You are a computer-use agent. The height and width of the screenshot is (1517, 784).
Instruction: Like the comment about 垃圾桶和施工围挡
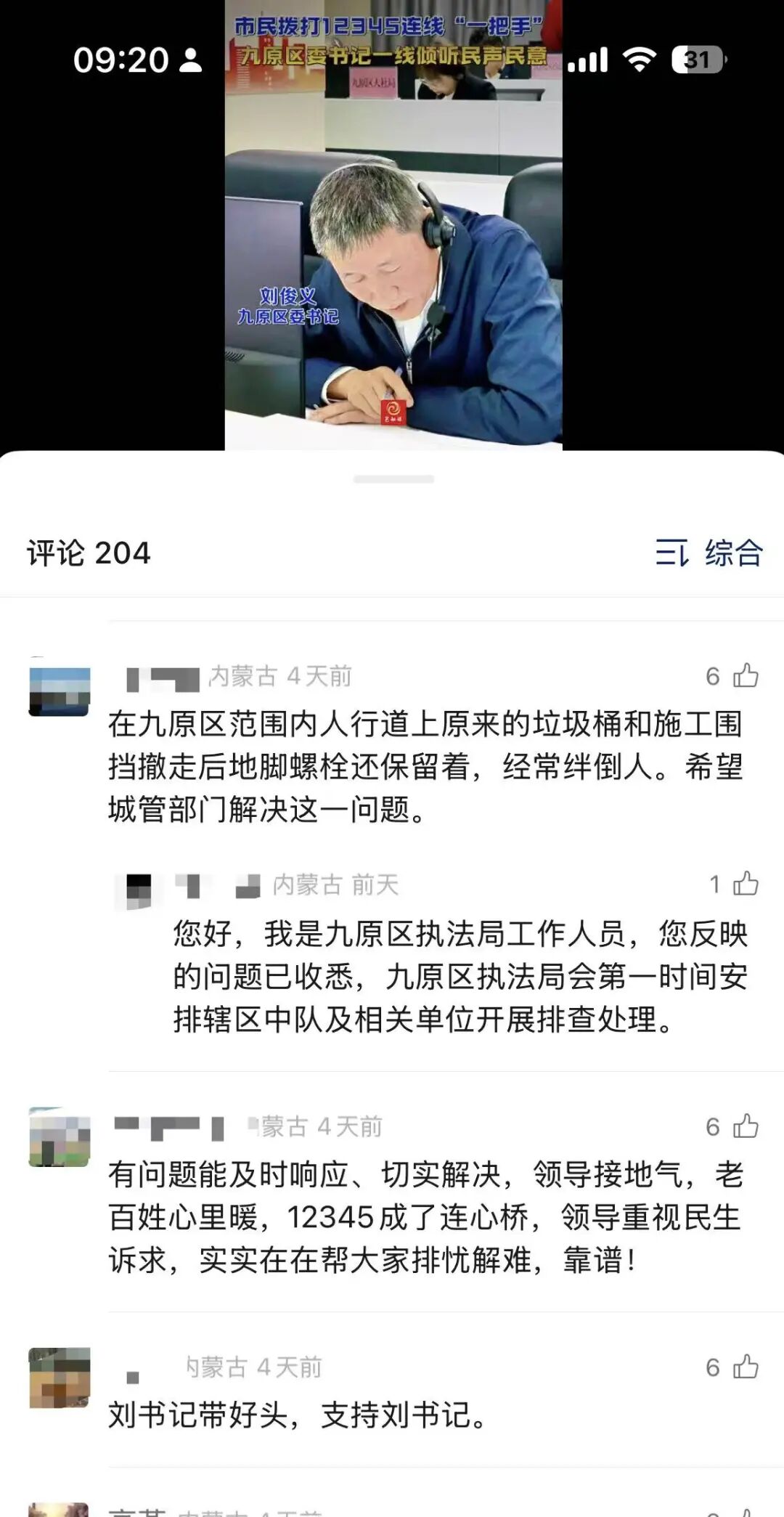[x=745, y=676]
